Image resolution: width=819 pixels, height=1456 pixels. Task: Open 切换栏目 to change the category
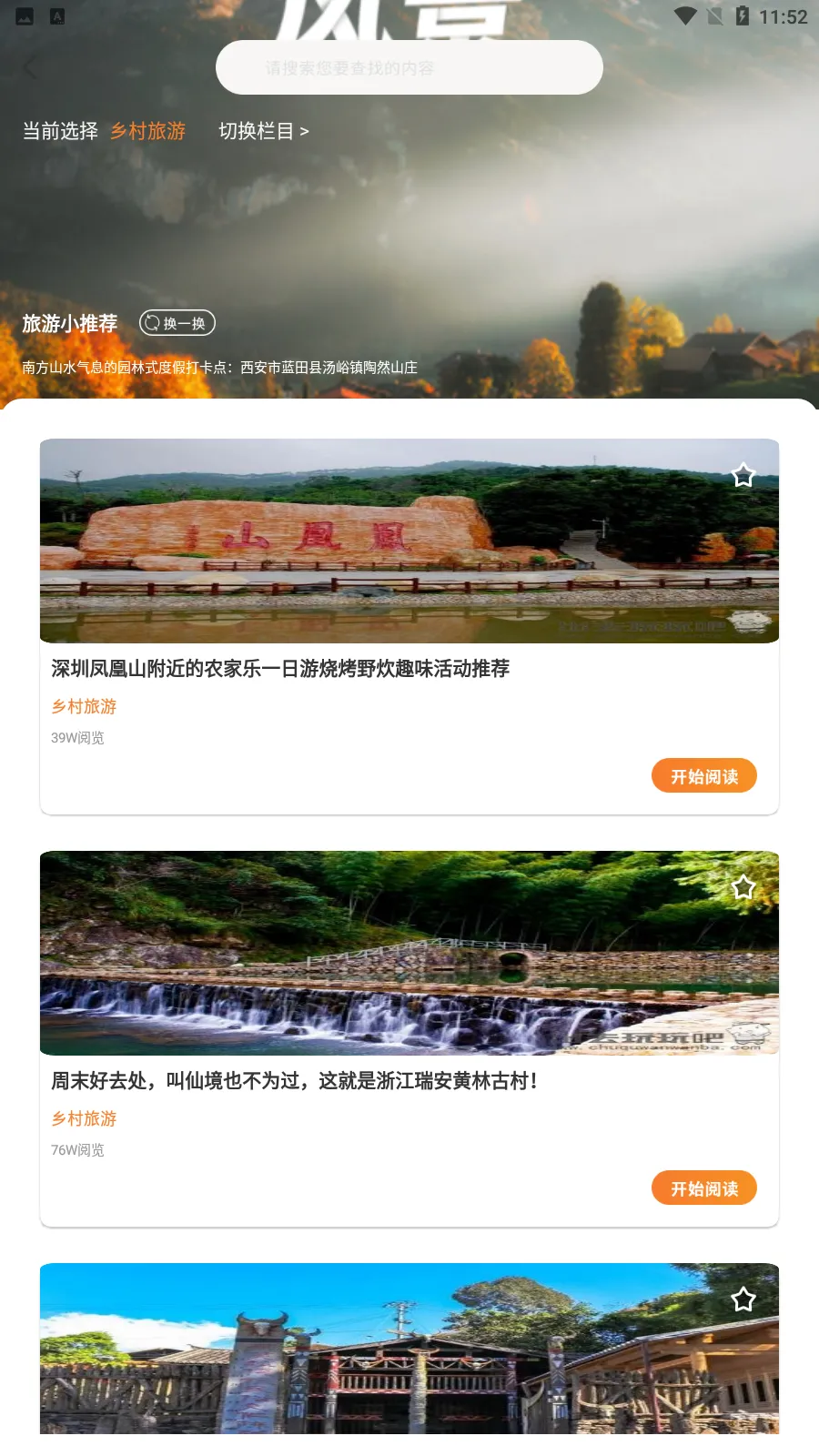pos(264,131)
